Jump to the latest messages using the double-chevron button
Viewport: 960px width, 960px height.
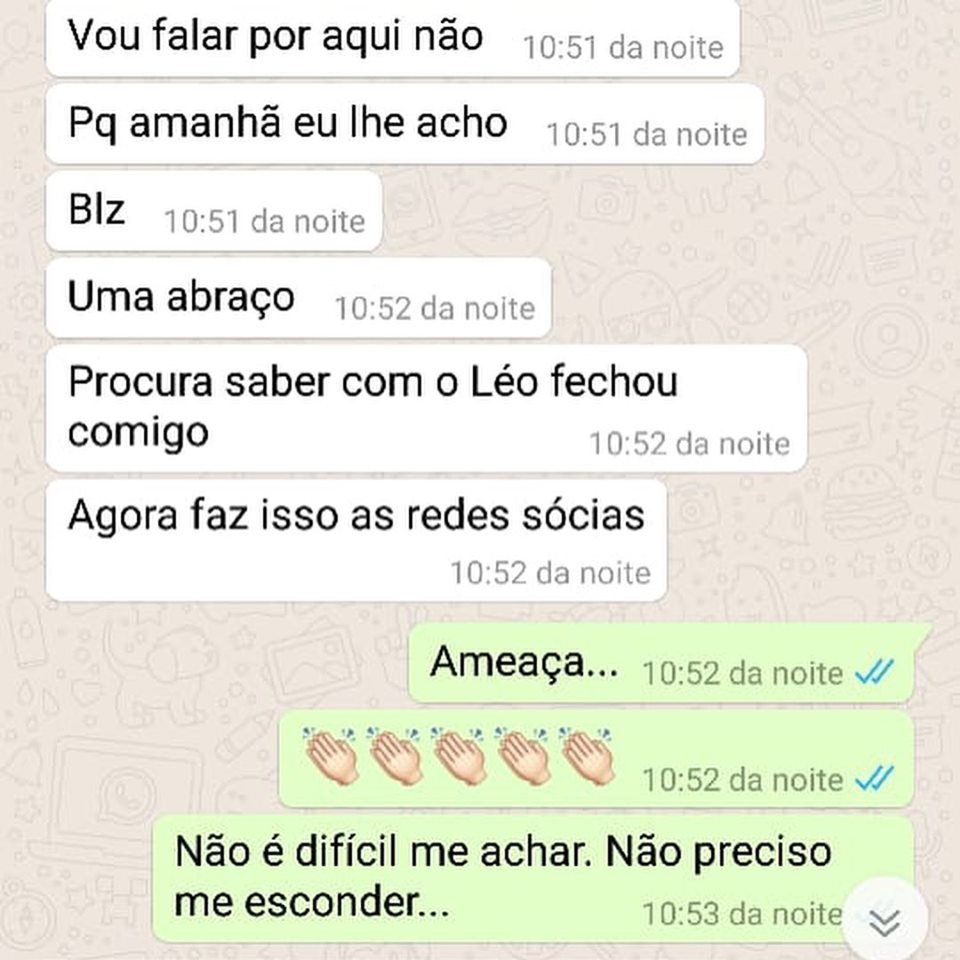885,922
